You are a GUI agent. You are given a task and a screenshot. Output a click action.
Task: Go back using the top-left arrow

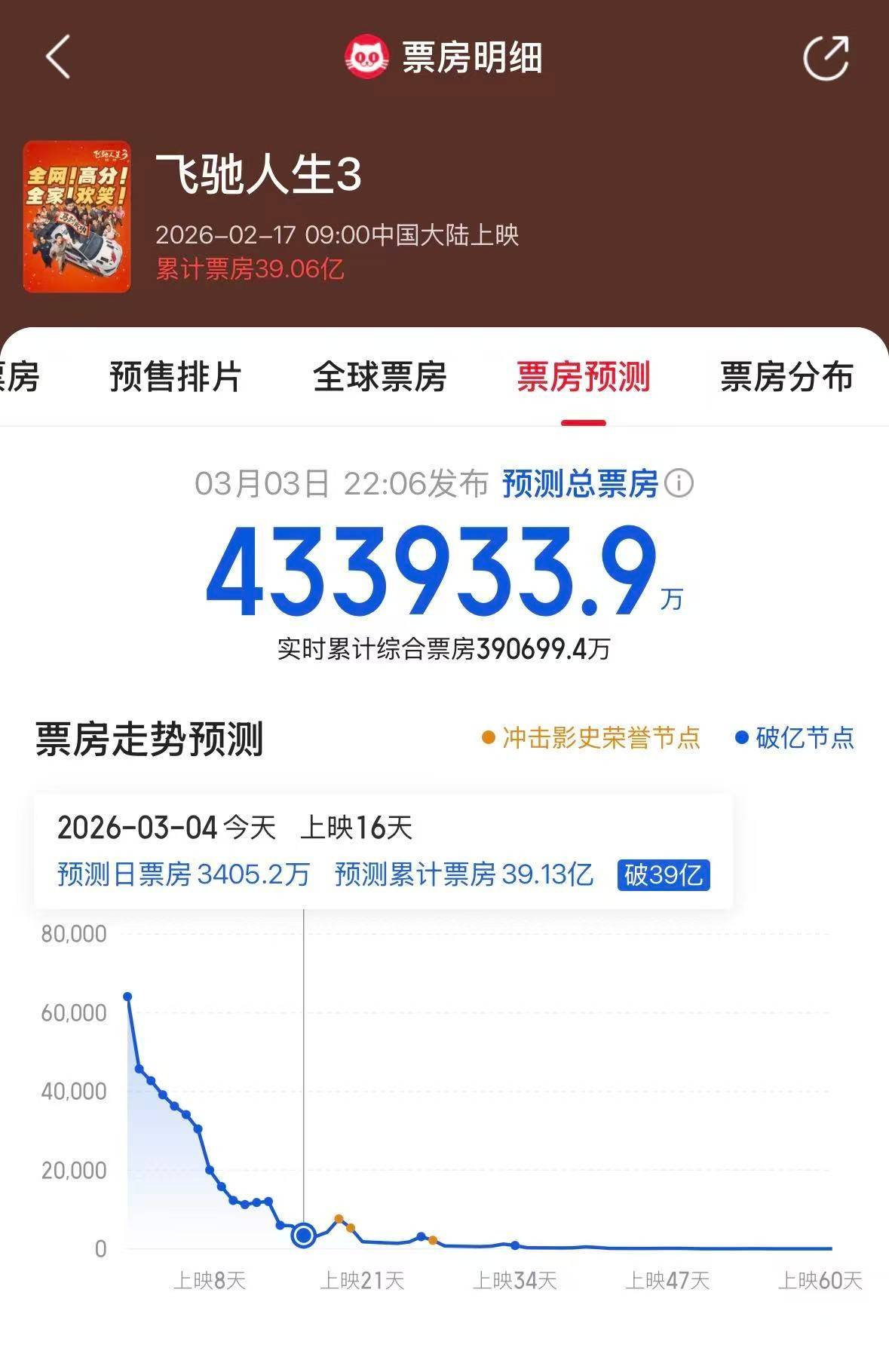pyautogui.click(x=57, y=57)
